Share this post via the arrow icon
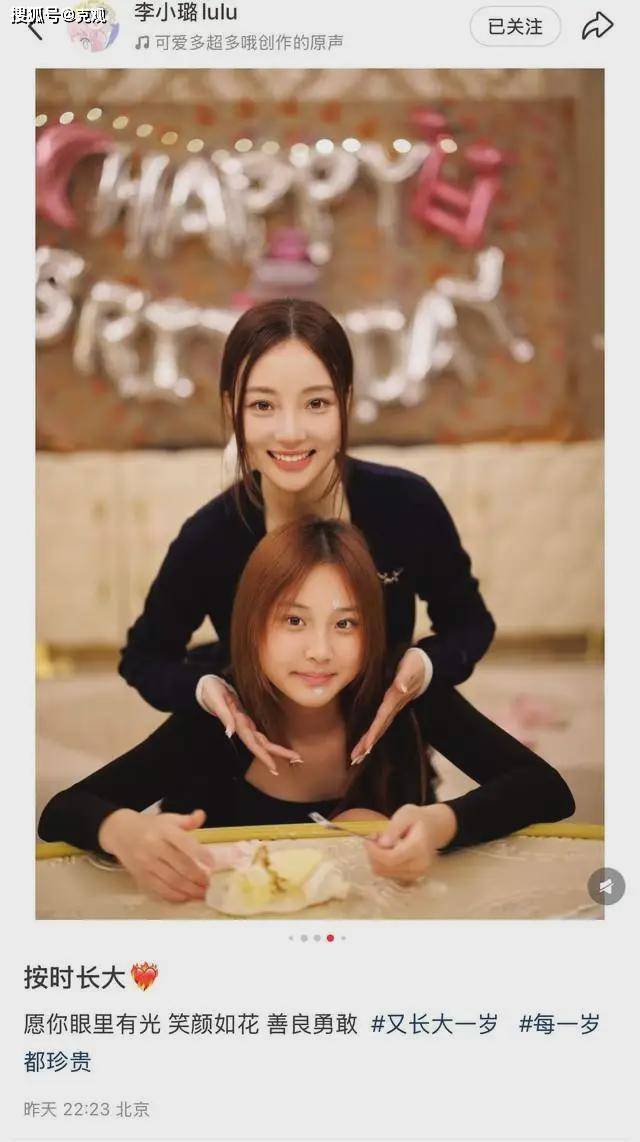 (597, 26)
